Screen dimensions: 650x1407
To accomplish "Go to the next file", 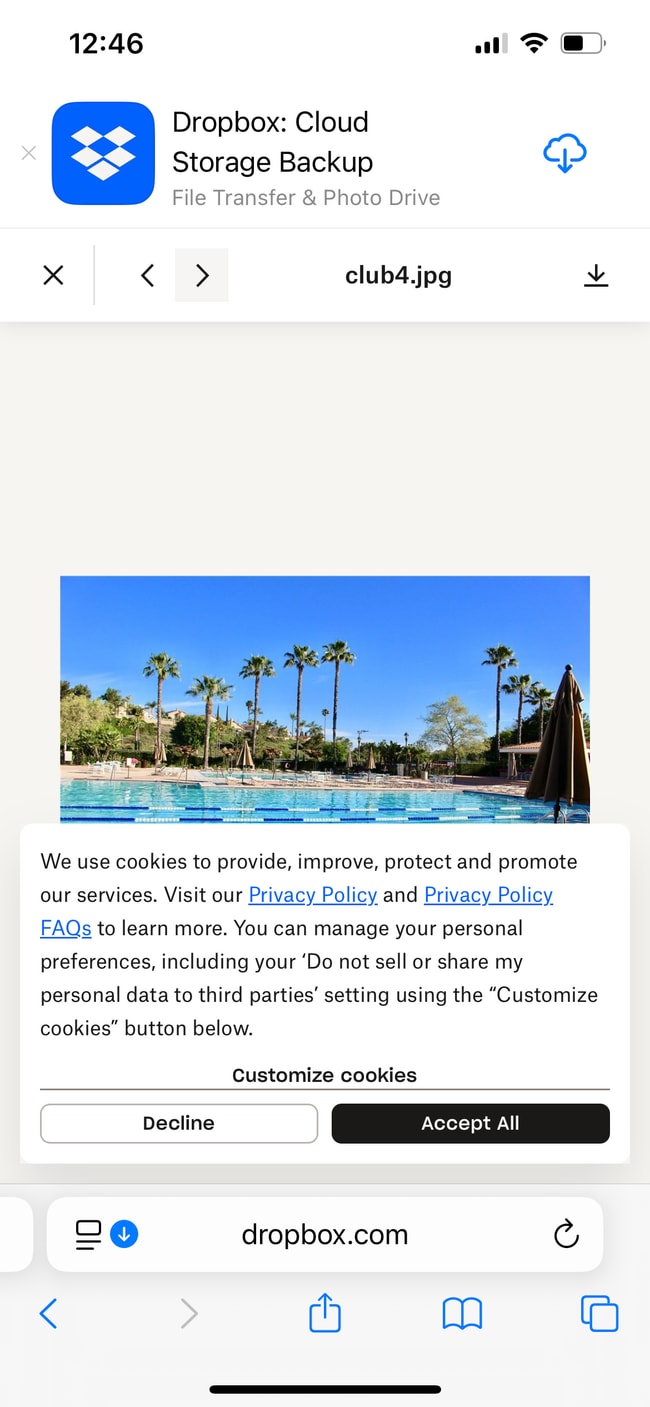I will pyautogui.click(x=202, y=275).
